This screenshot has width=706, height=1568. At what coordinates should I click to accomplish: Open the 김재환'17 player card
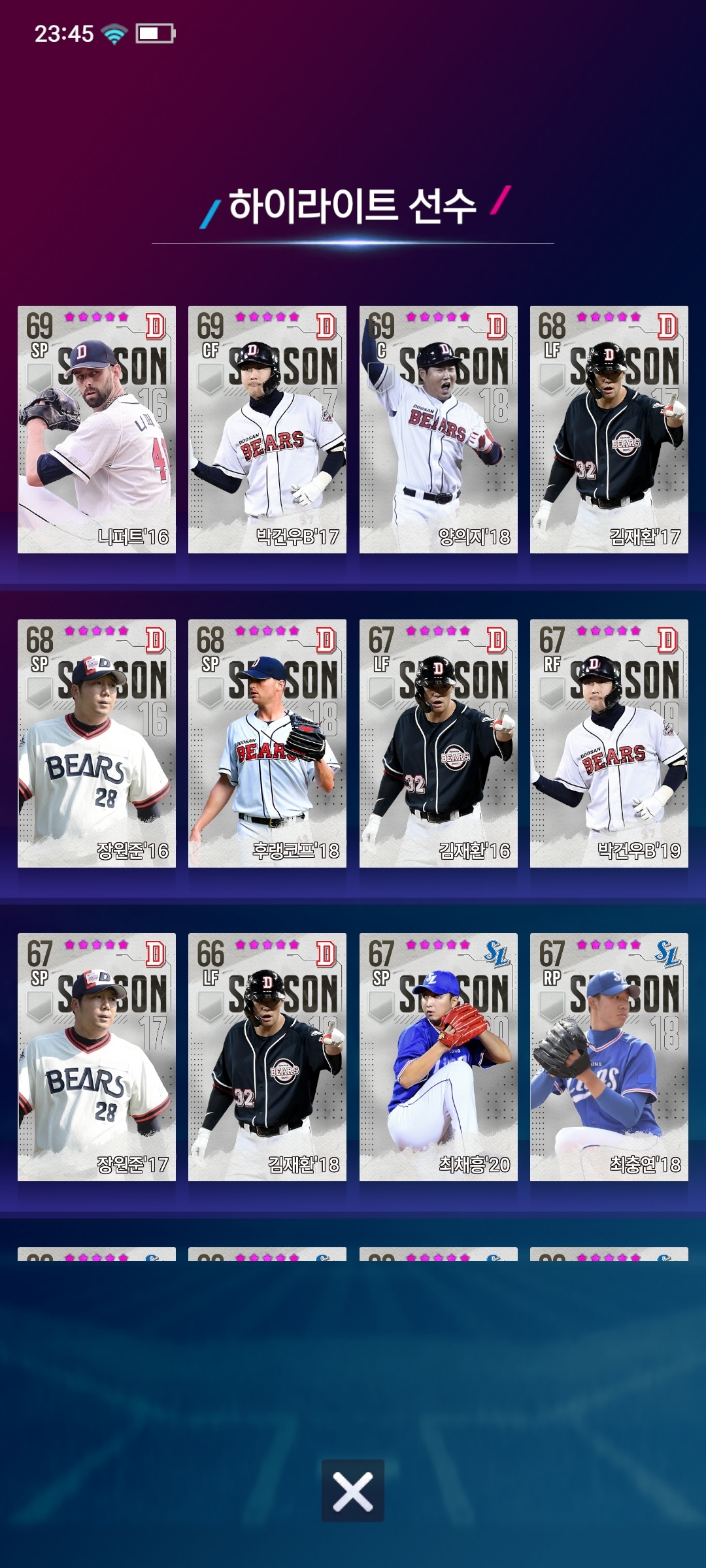point(609,429)
